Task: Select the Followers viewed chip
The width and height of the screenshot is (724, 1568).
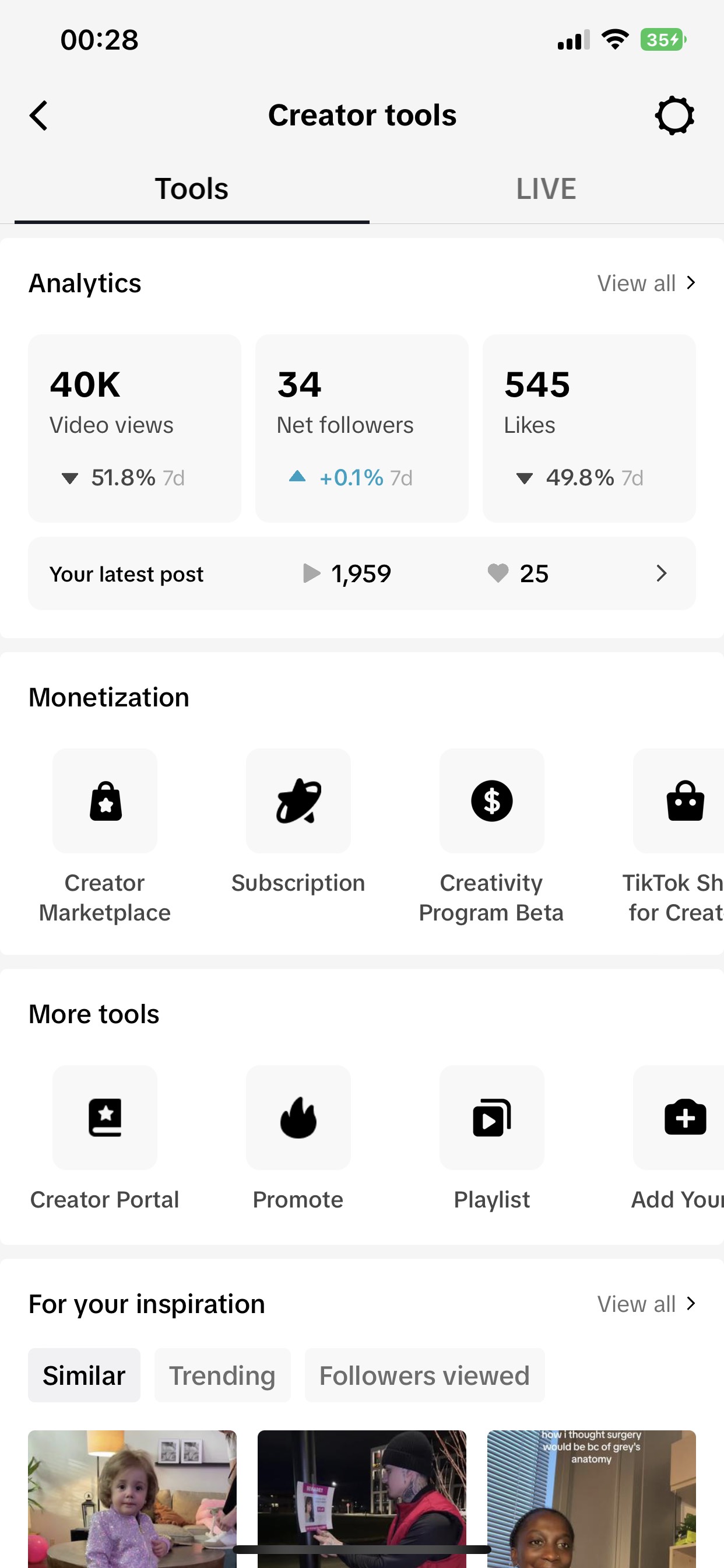Action: tap(425, 1375)
